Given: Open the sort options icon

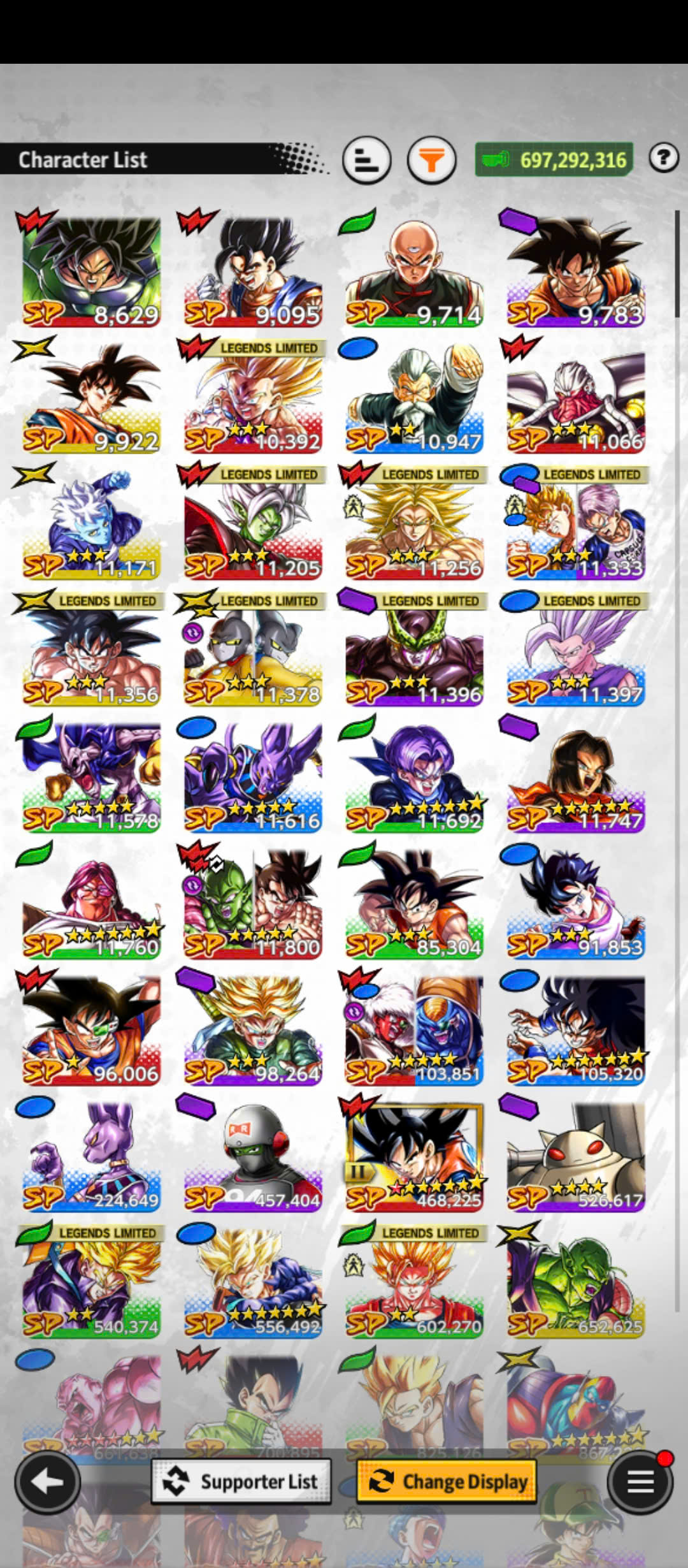Looking at the screenshot, I should pos(366,159).
